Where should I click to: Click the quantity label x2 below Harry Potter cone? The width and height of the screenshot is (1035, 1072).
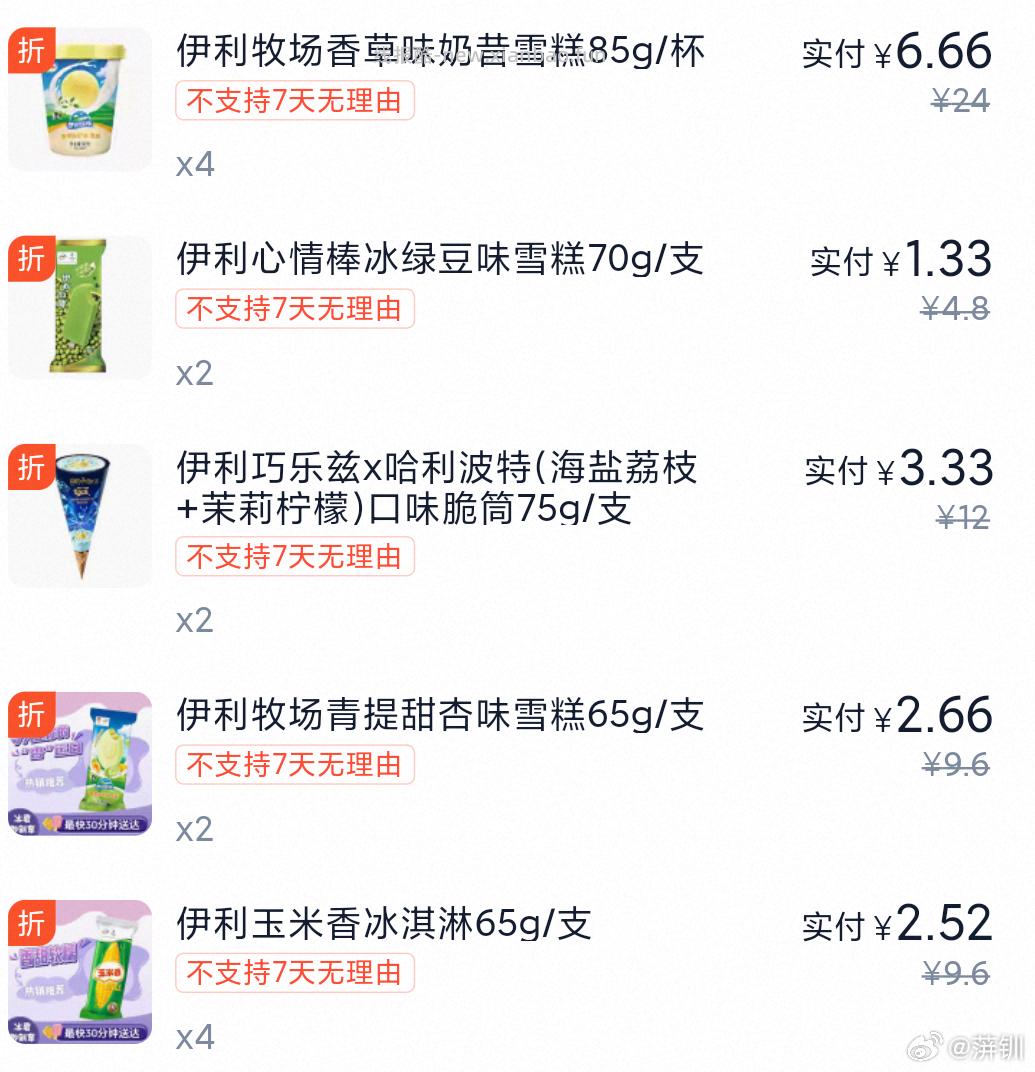coord(194,621)
